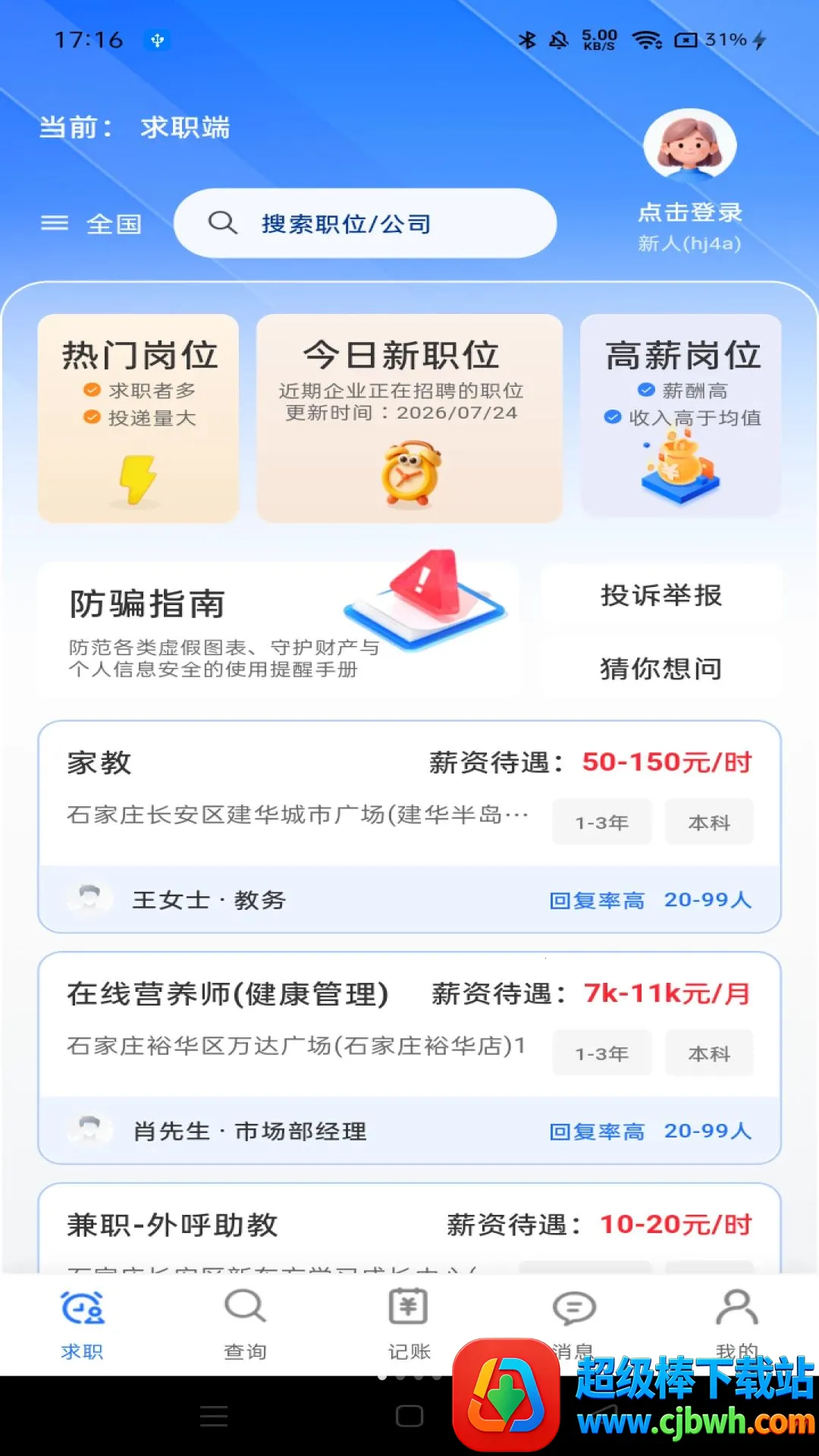Switch to the 消息 tab
The image size is (819, 1456).
[573, 1324]
